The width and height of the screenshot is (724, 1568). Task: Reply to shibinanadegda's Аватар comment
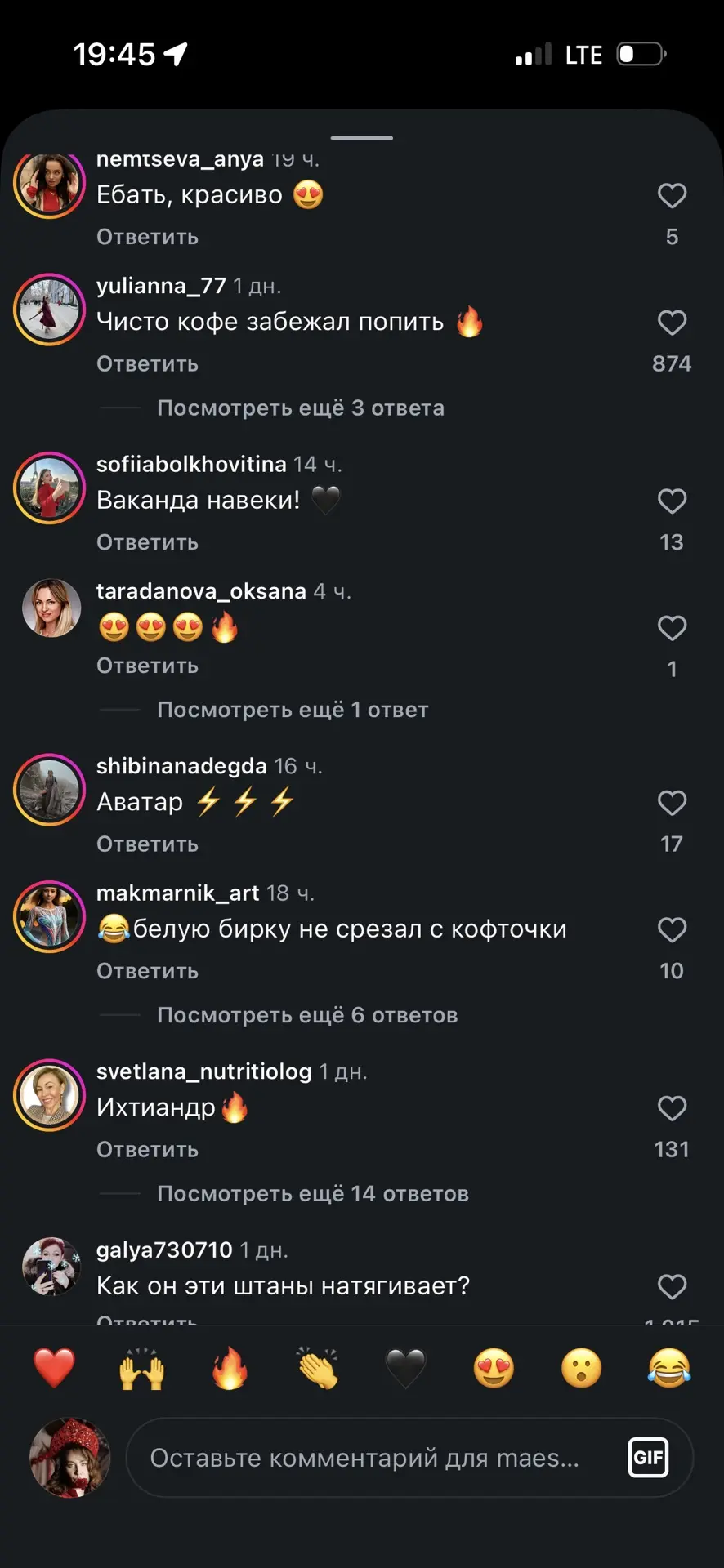[147, 844]
